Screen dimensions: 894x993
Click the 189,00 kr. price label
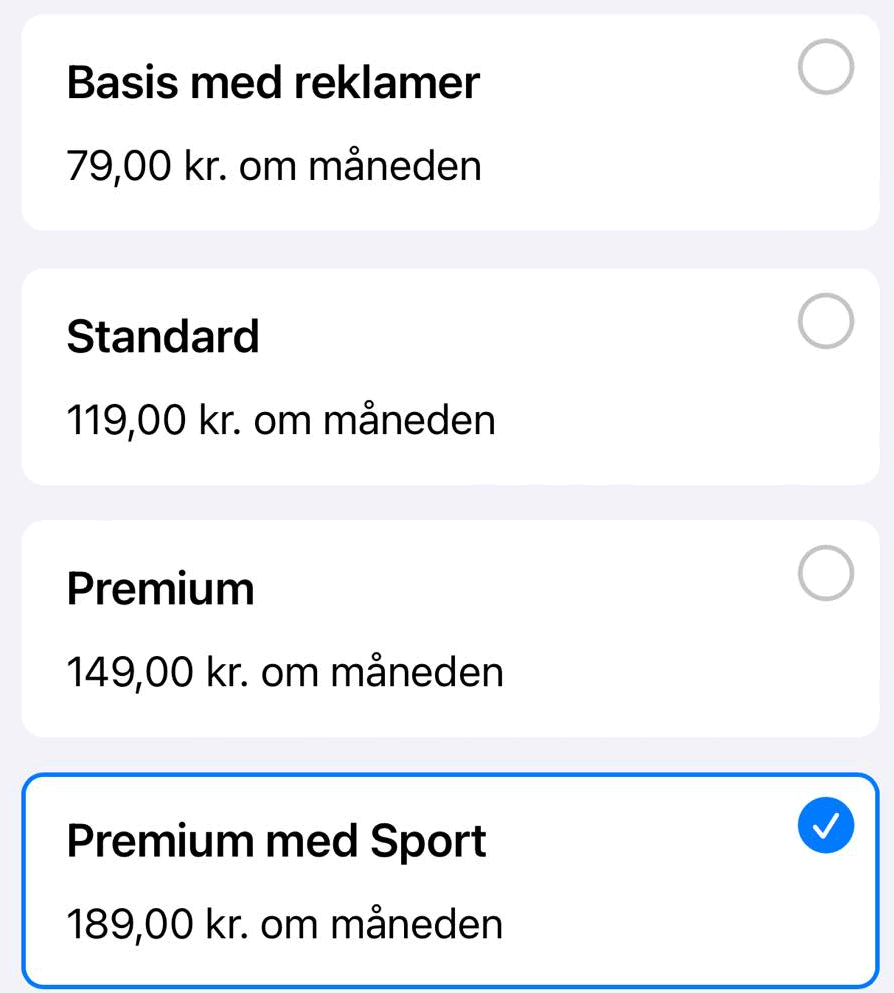(x=284, y=924)
